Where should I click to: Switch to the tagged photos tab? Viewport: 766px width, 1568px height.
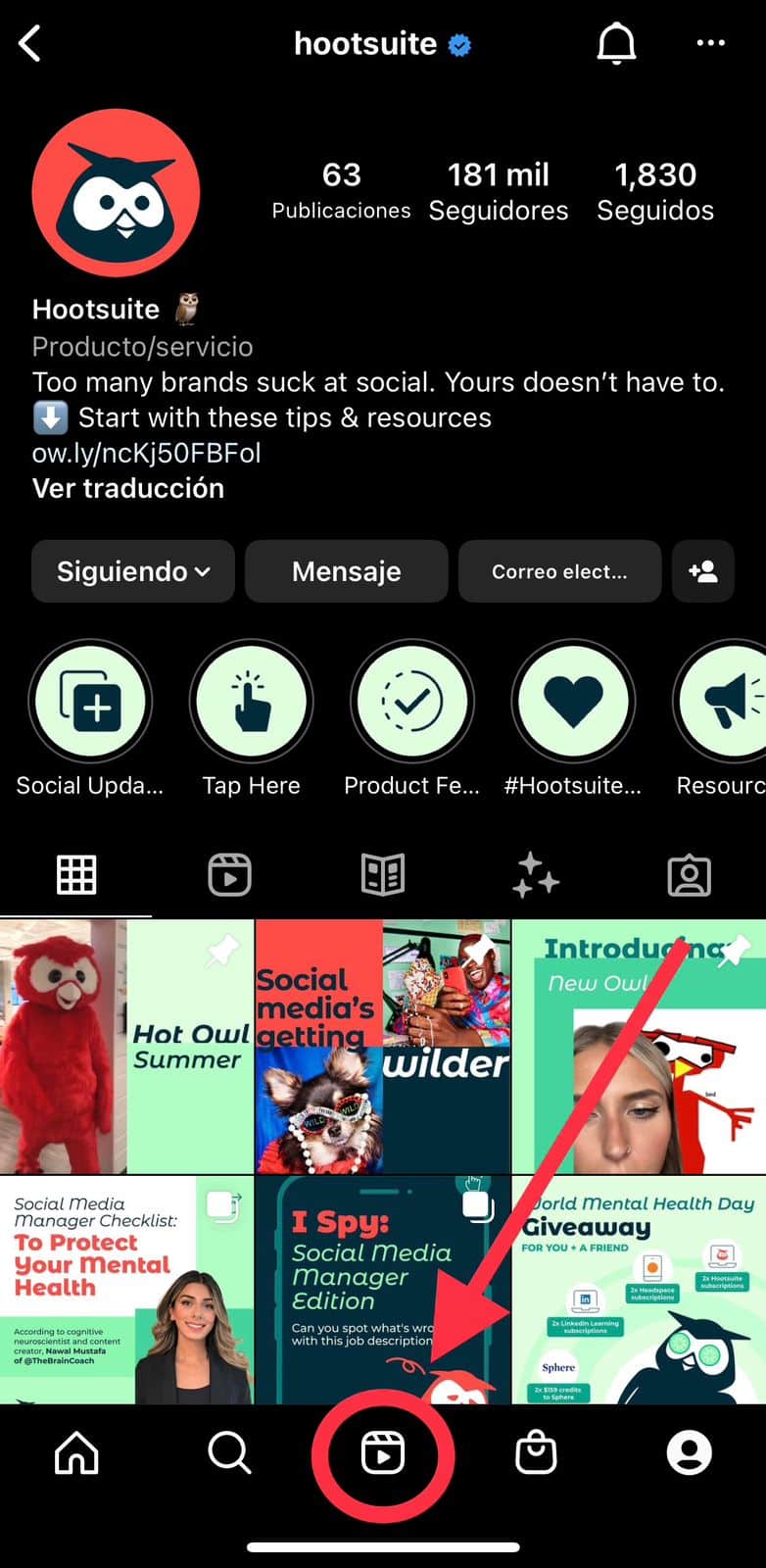(690, 875)
